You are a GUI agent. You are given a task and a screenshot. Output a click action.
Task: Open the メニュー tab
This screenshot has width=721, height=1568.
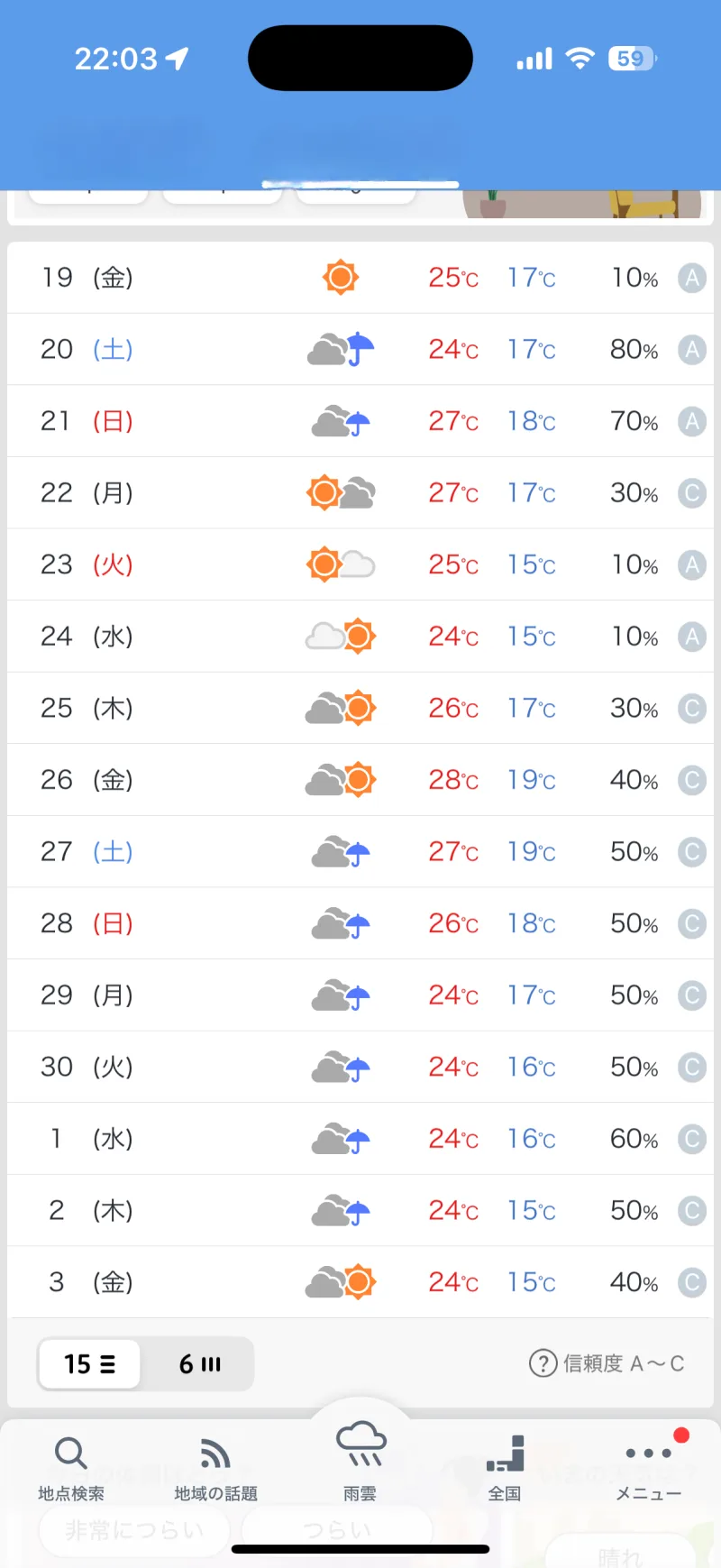click(x=649, y=1468)
